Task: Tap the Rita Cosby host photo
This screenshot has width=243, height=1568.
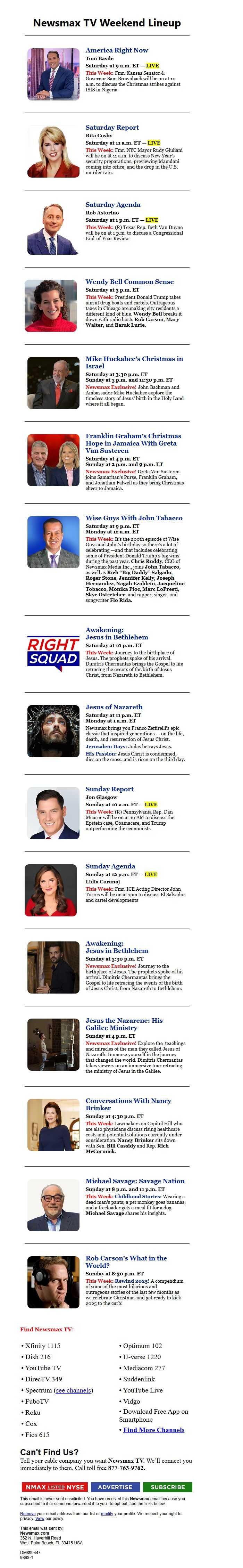Action: [x=53, y=152]
